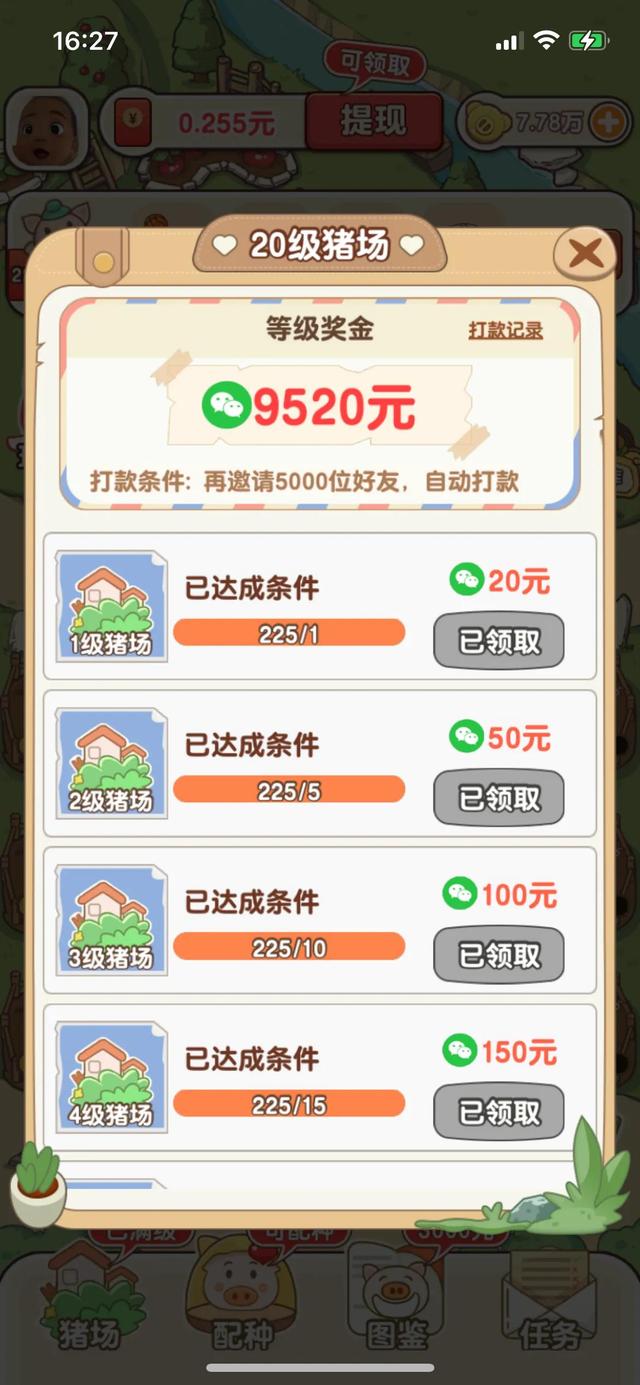This screenshot has height=1385, width=640.
Task: Tap 已领取 button for 3级猪场
Action: [499, 955]
